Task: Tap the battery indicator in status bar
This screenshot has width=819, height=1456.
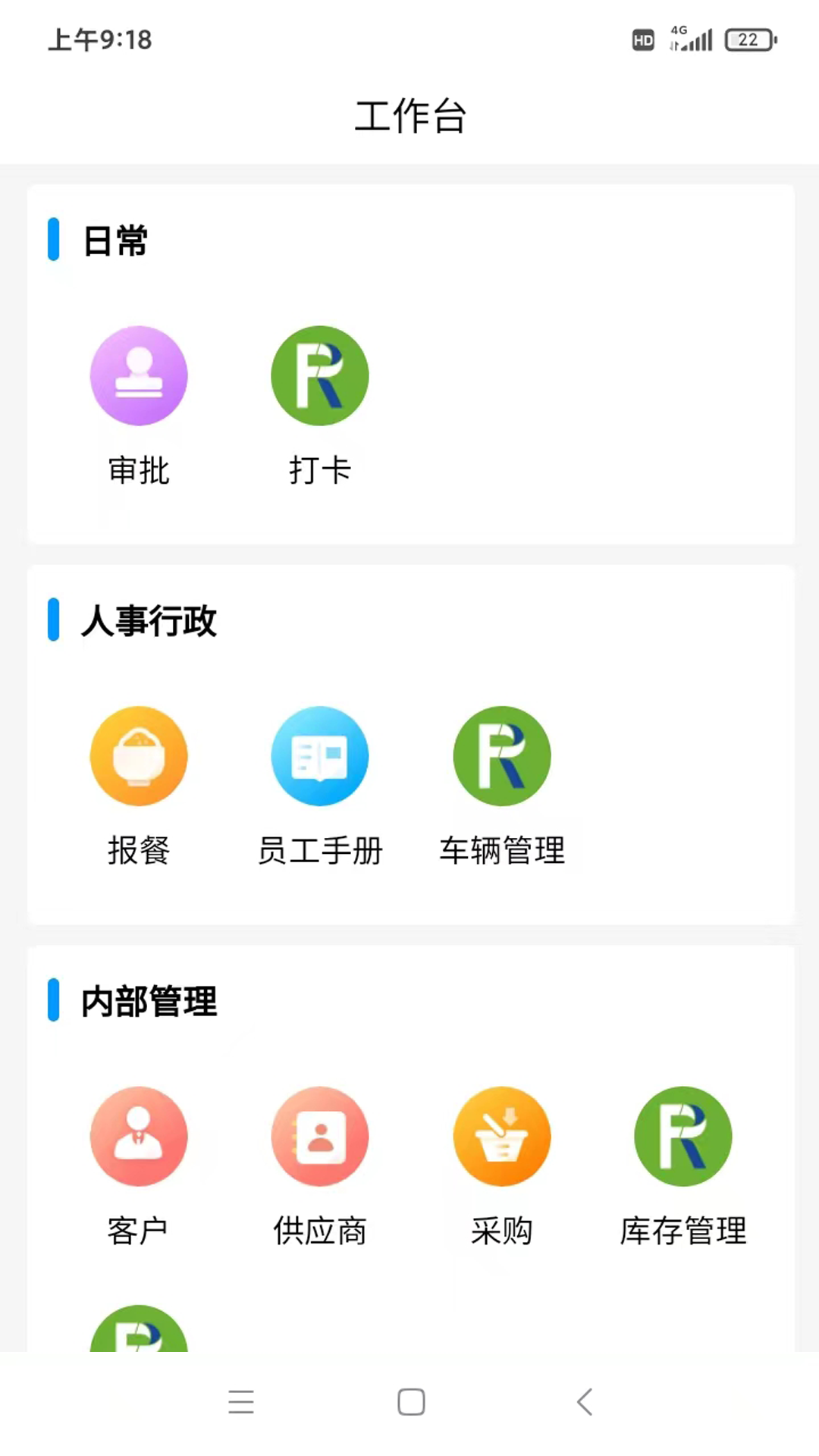Action: coord(749,39)
